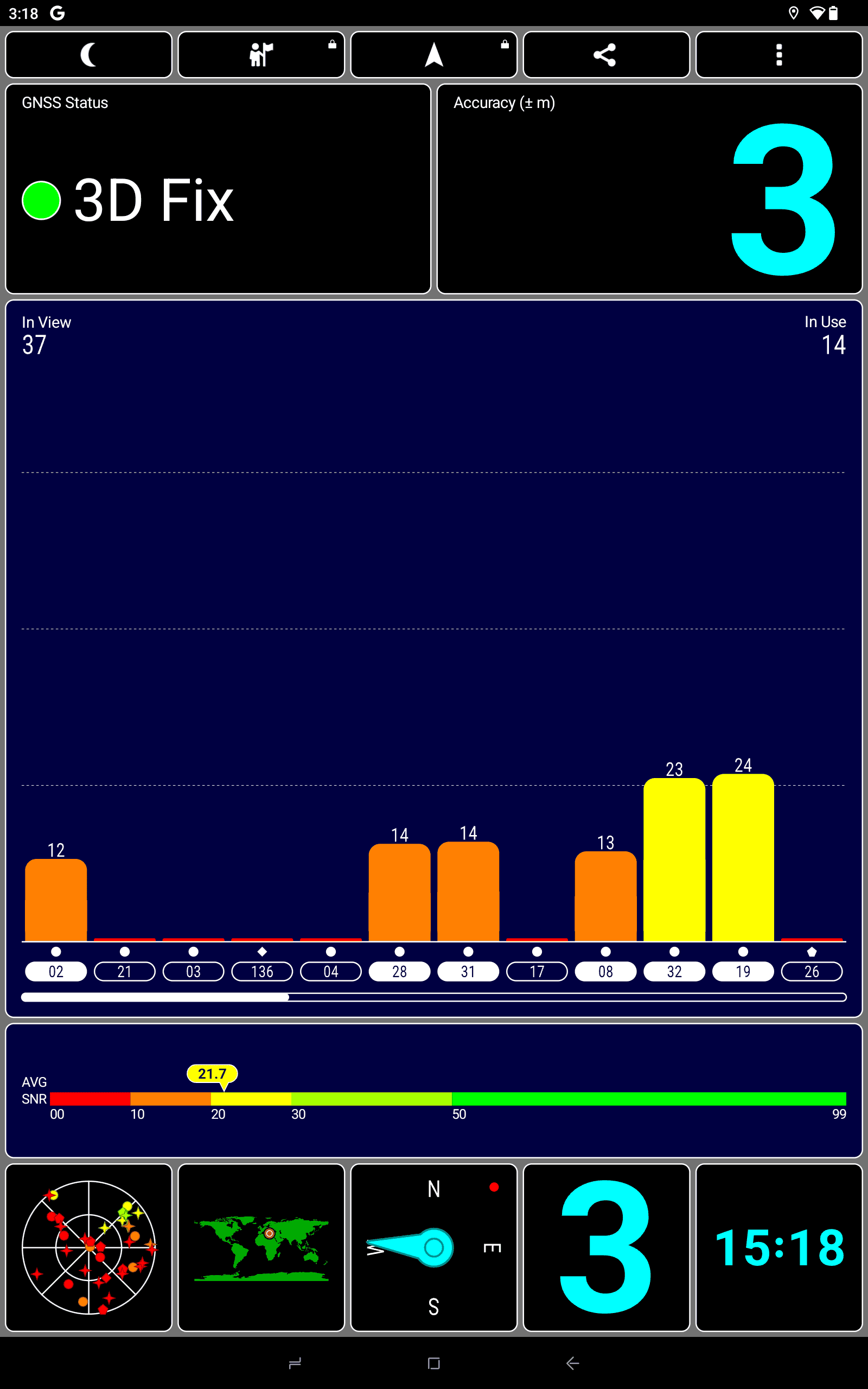Open the compass tile
The height and width of the screenshot is (1389, 868).
434,1247
